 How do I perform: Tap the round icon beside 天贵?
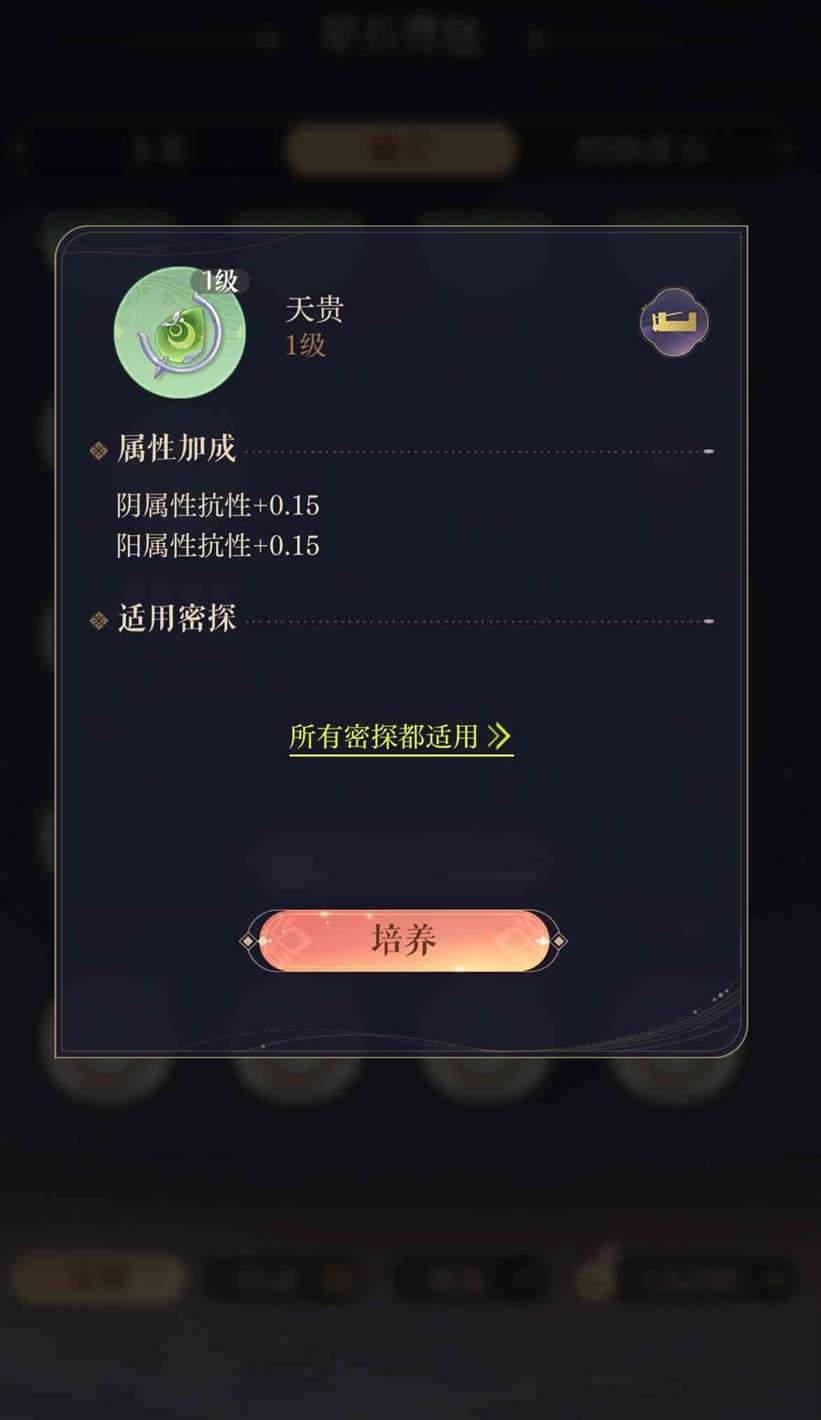click(674, 323)
